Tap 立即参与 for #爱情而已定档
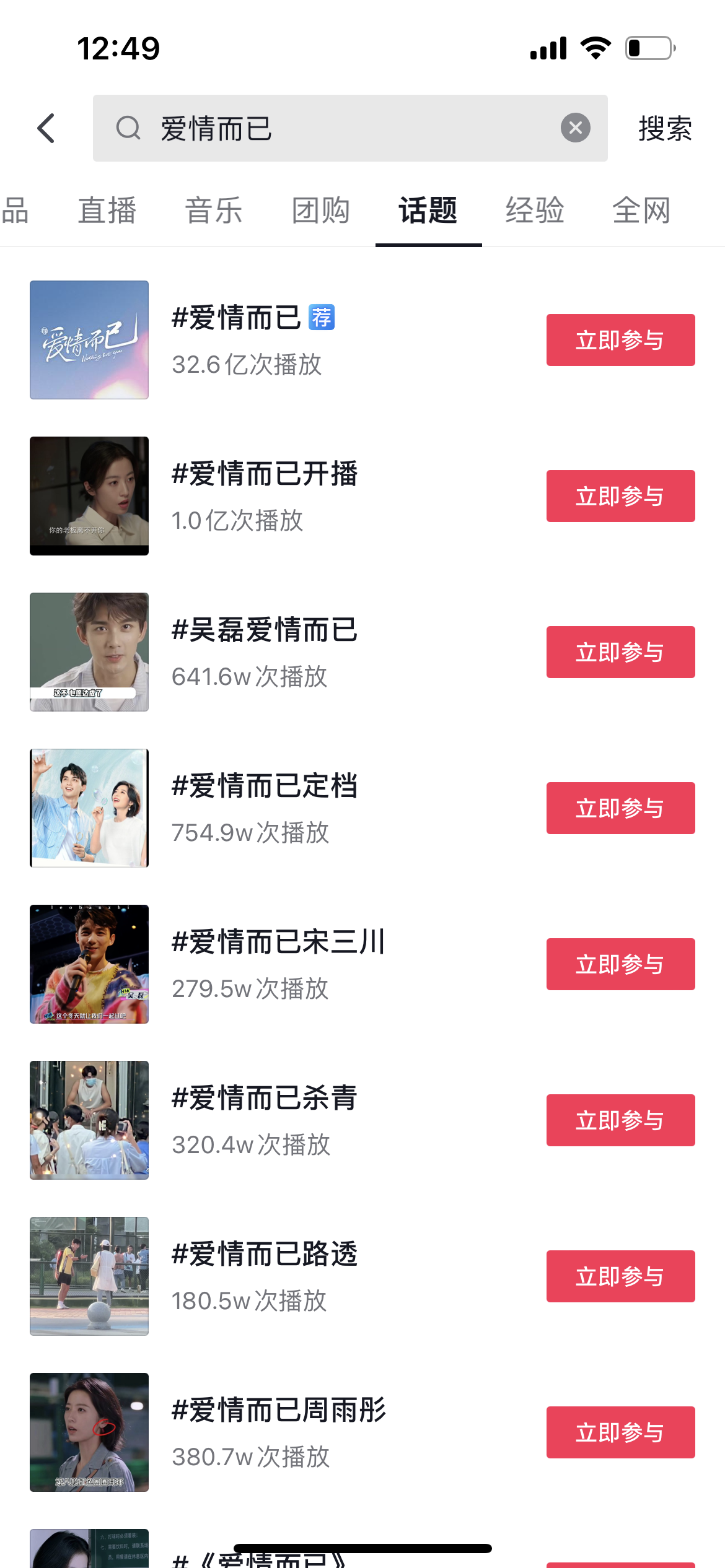The width and height of the screenshot is (725, 1568). [x=620, y=808]
